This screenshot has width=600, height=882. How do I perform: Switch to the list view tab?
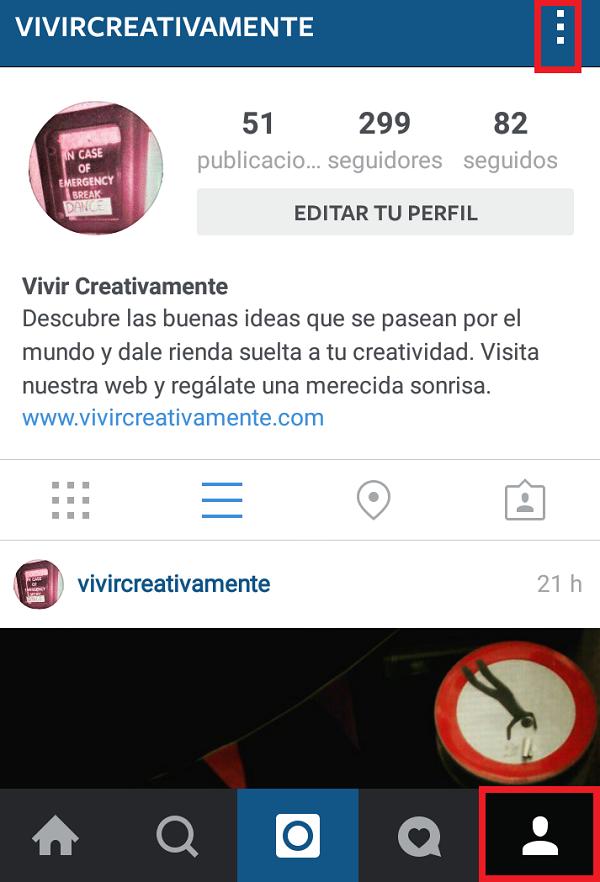[x=222, y=500]
